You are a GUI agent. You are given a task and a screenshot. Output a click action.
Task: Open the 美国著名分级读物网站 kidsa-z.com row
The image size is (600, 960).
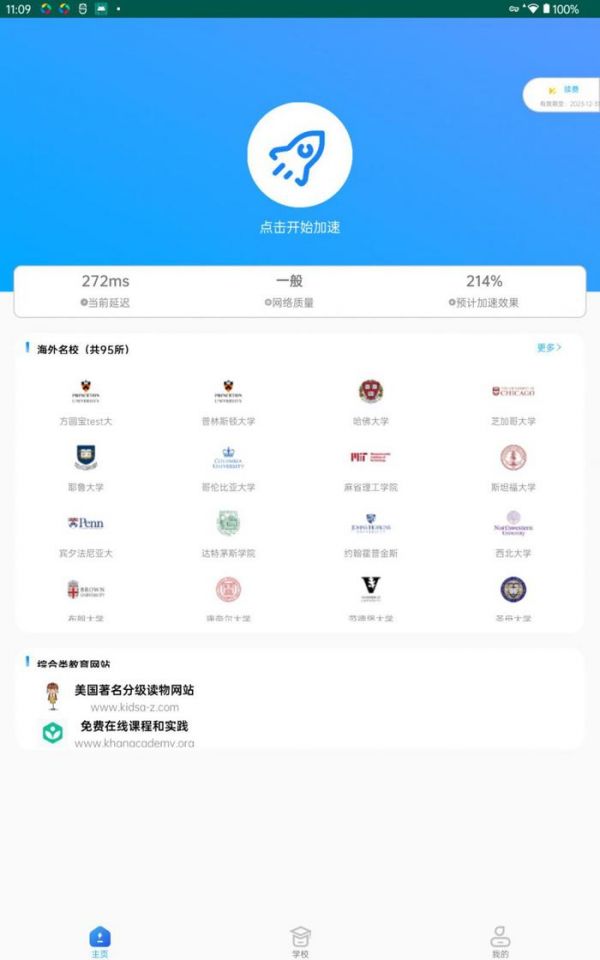point(134,697)
